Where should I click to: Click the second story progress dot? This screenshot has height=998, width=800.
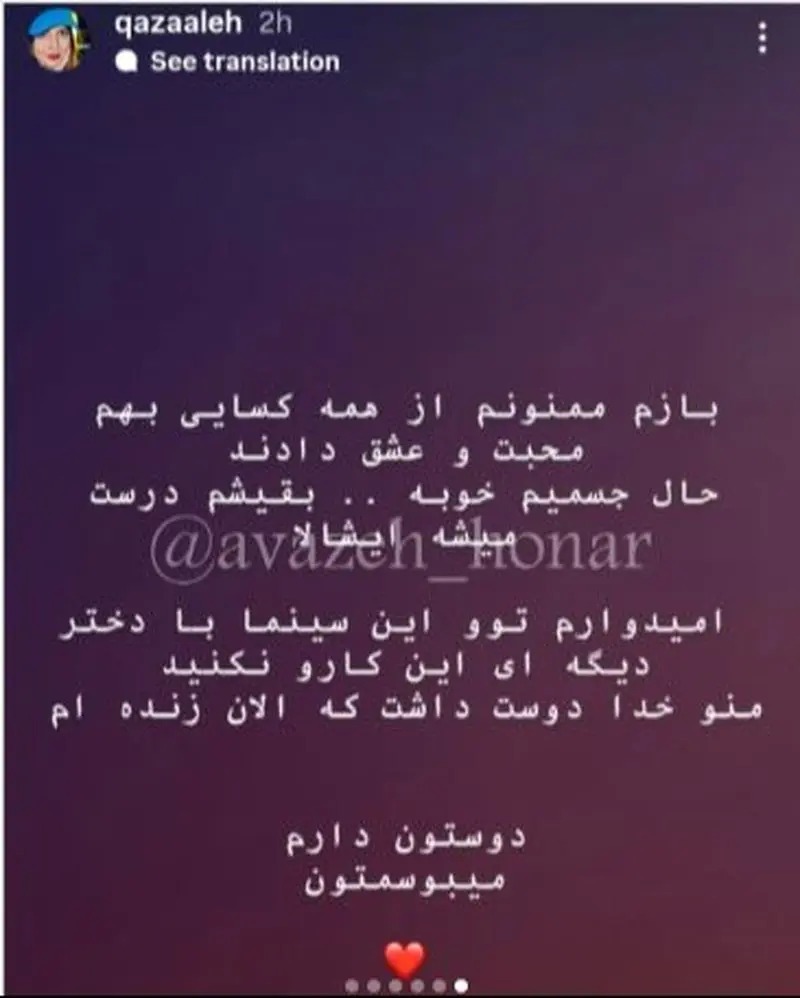(374, 986)
